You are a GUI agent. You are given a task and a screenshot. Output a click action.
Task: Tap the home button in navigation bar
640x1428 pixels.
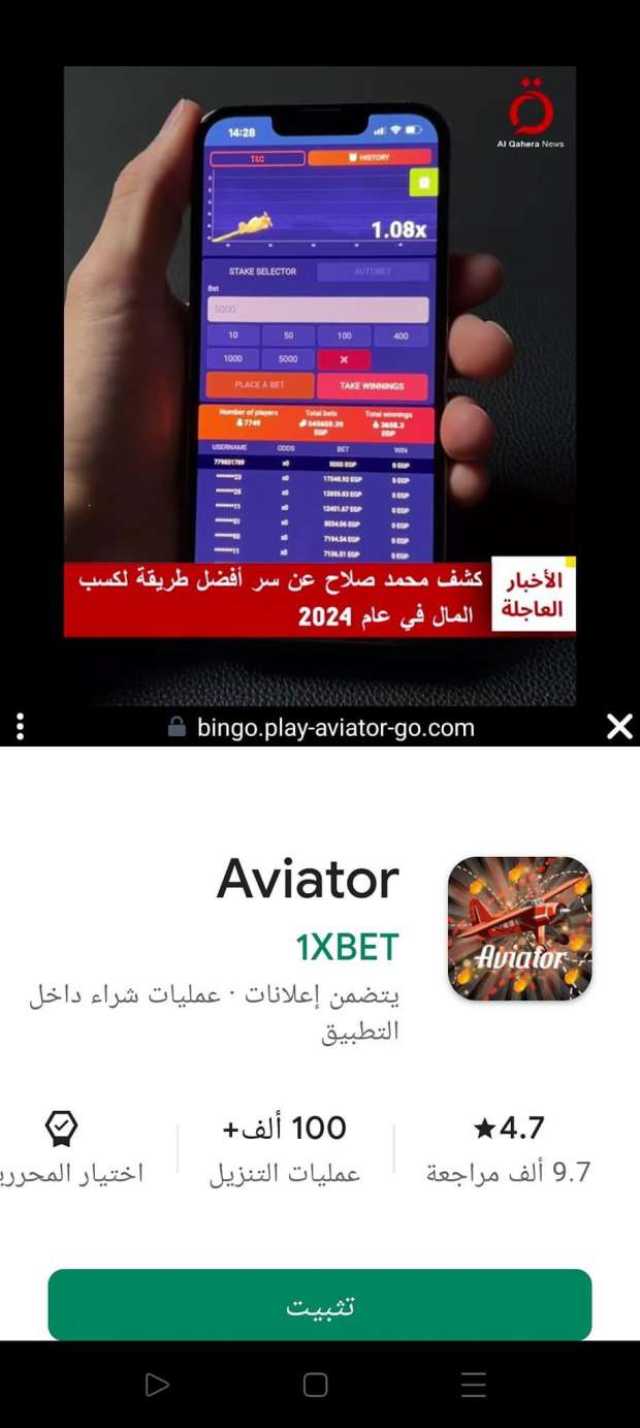315,1384
